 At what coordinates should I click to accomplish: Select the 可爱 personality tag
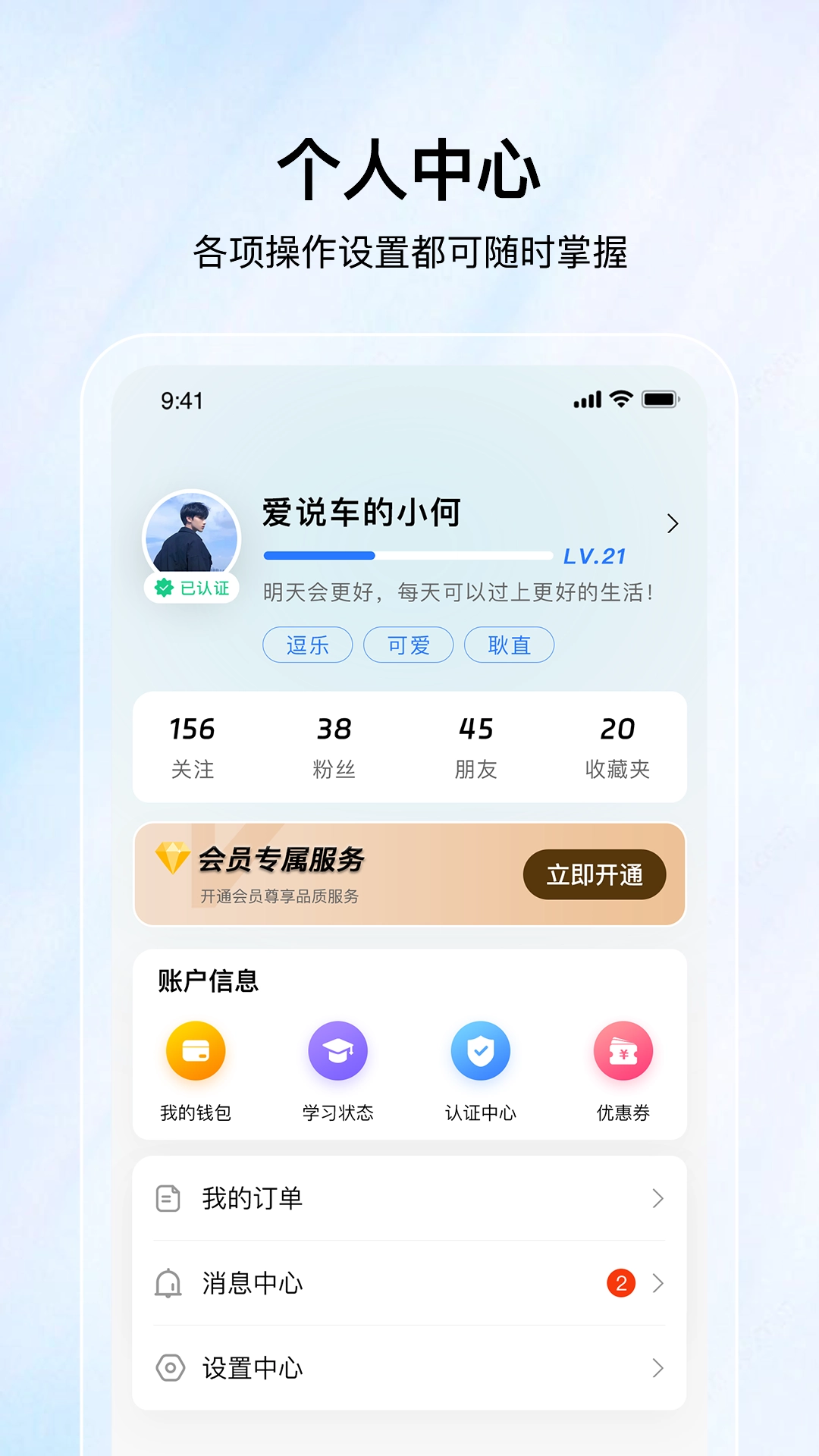(x=408, y=645)
